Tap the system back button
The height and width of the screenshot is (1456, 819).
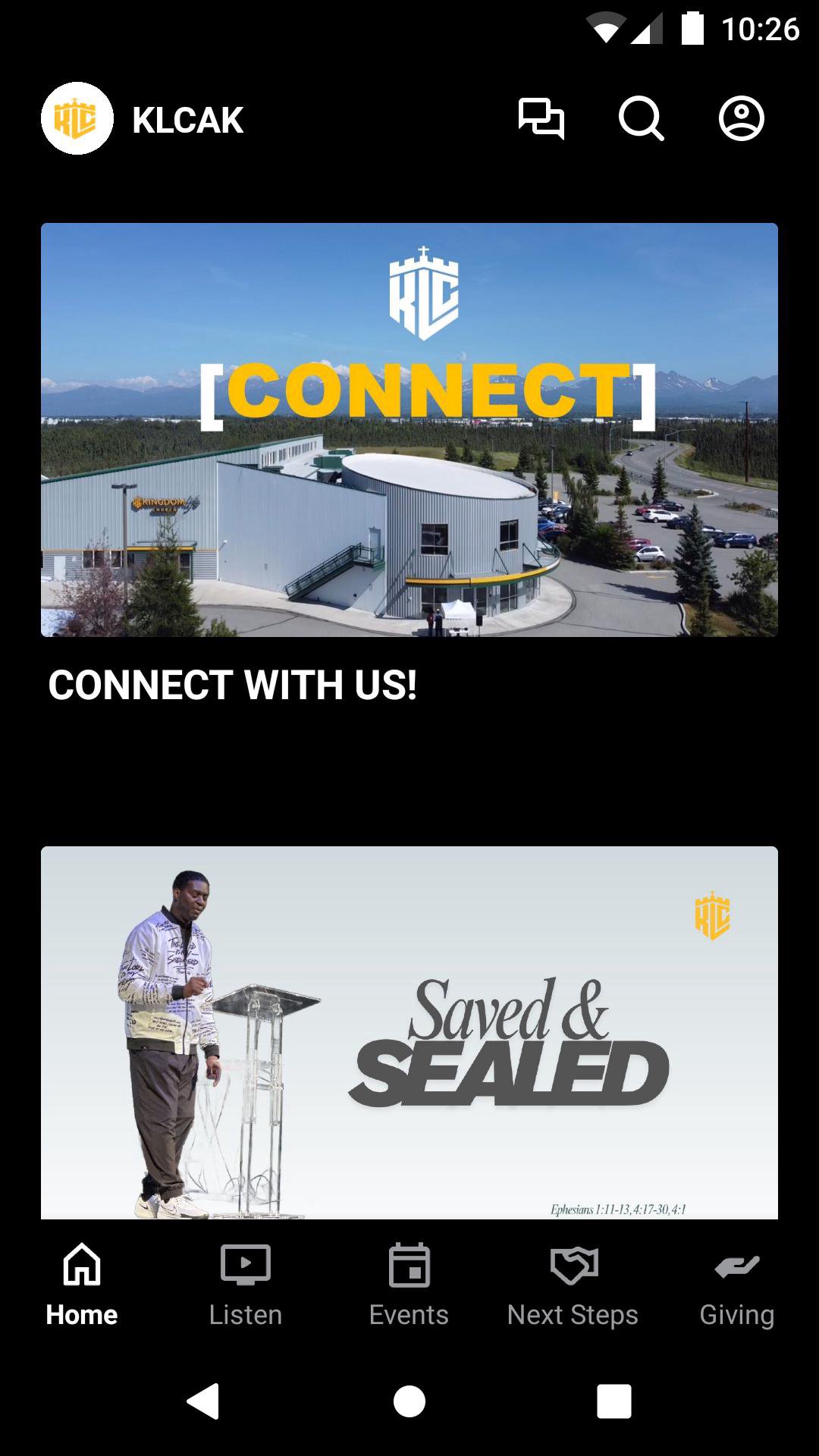point(203,1401)
